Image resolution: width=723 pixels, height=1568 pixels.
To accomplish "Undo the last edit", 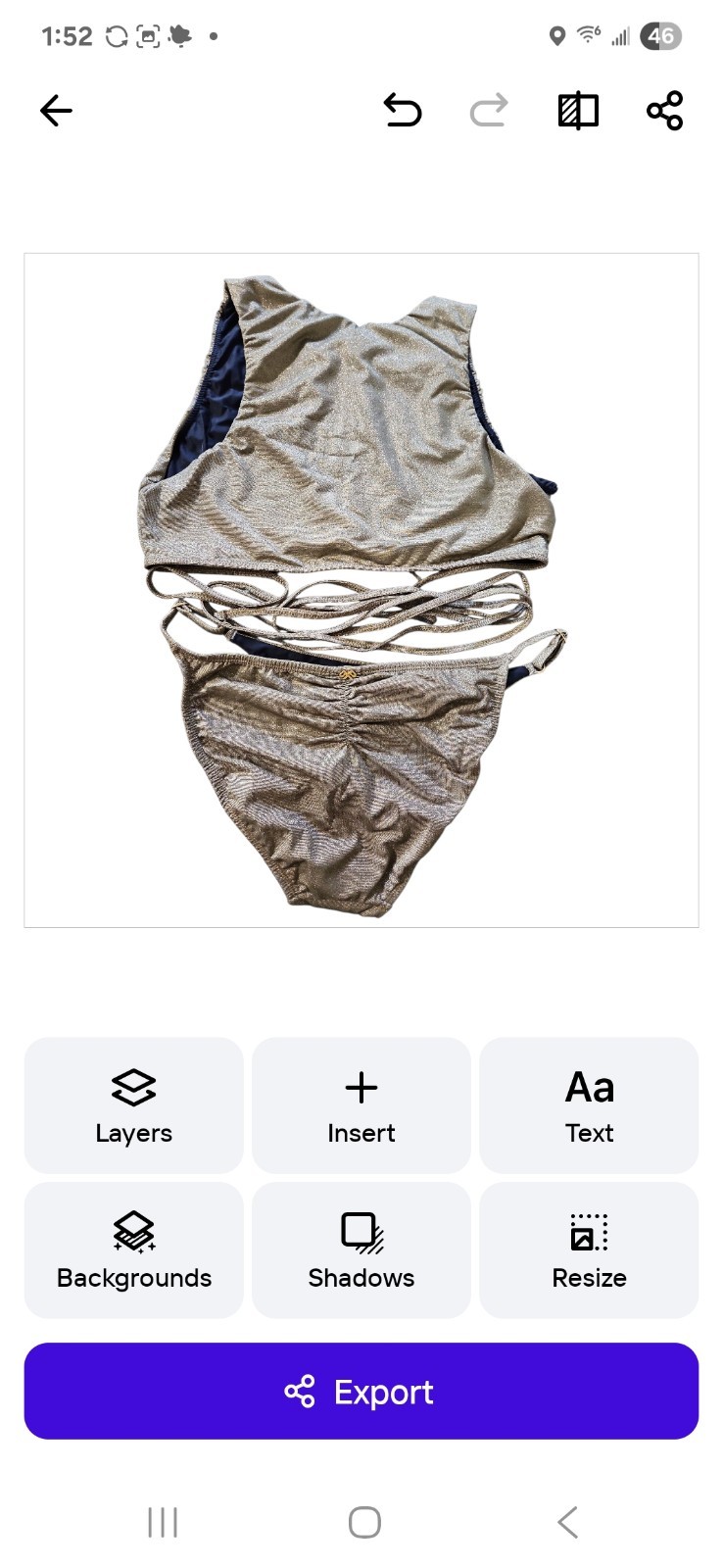I will point(402,111).
